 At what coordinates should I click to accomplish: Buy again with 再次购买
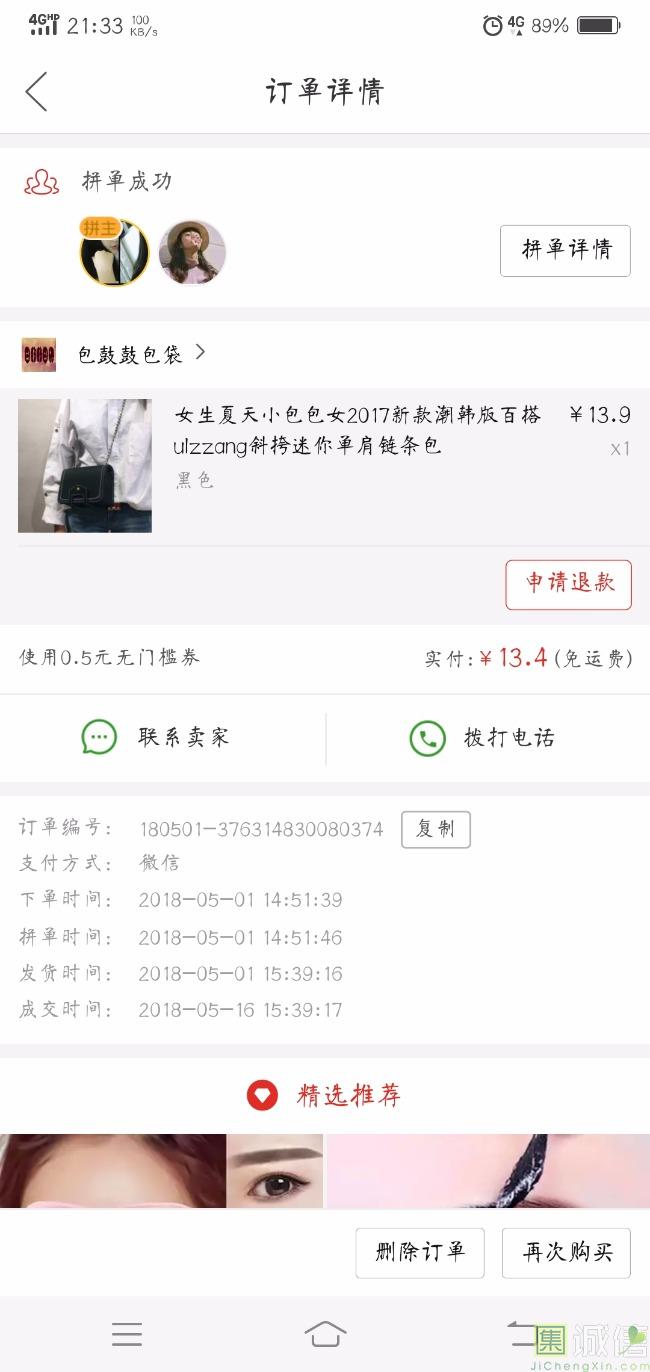point(566,1252)
